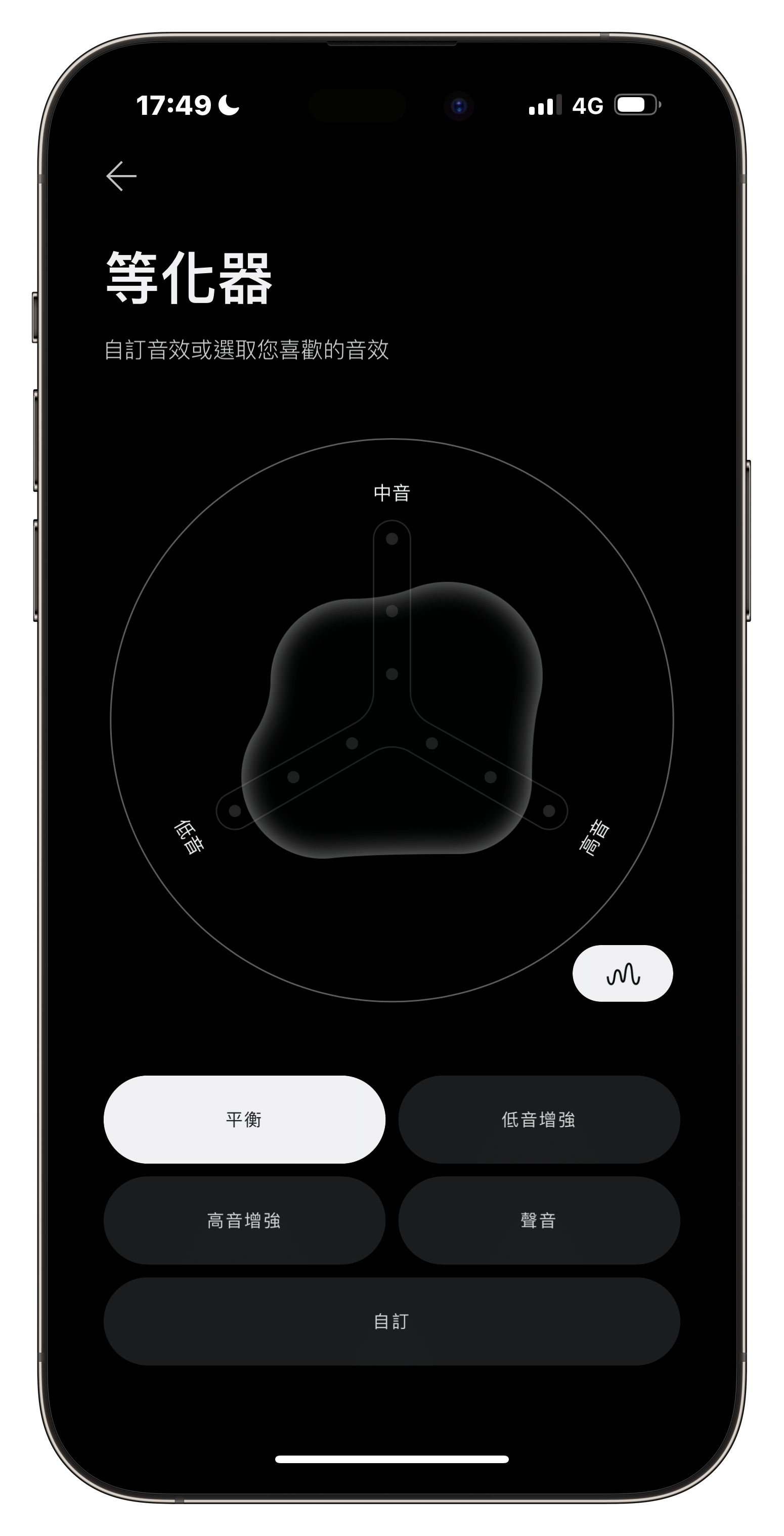The image size is (784, 1536).
Task: Go back using the arrow icon
Action: tap(121, 176)
